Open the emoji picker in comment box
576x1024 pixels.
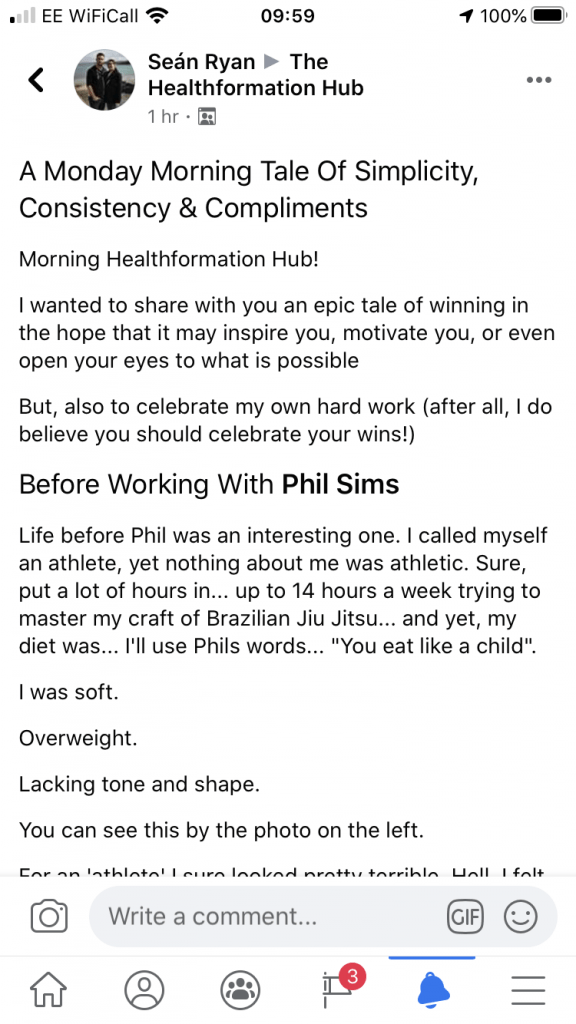[x=520, y=916]
